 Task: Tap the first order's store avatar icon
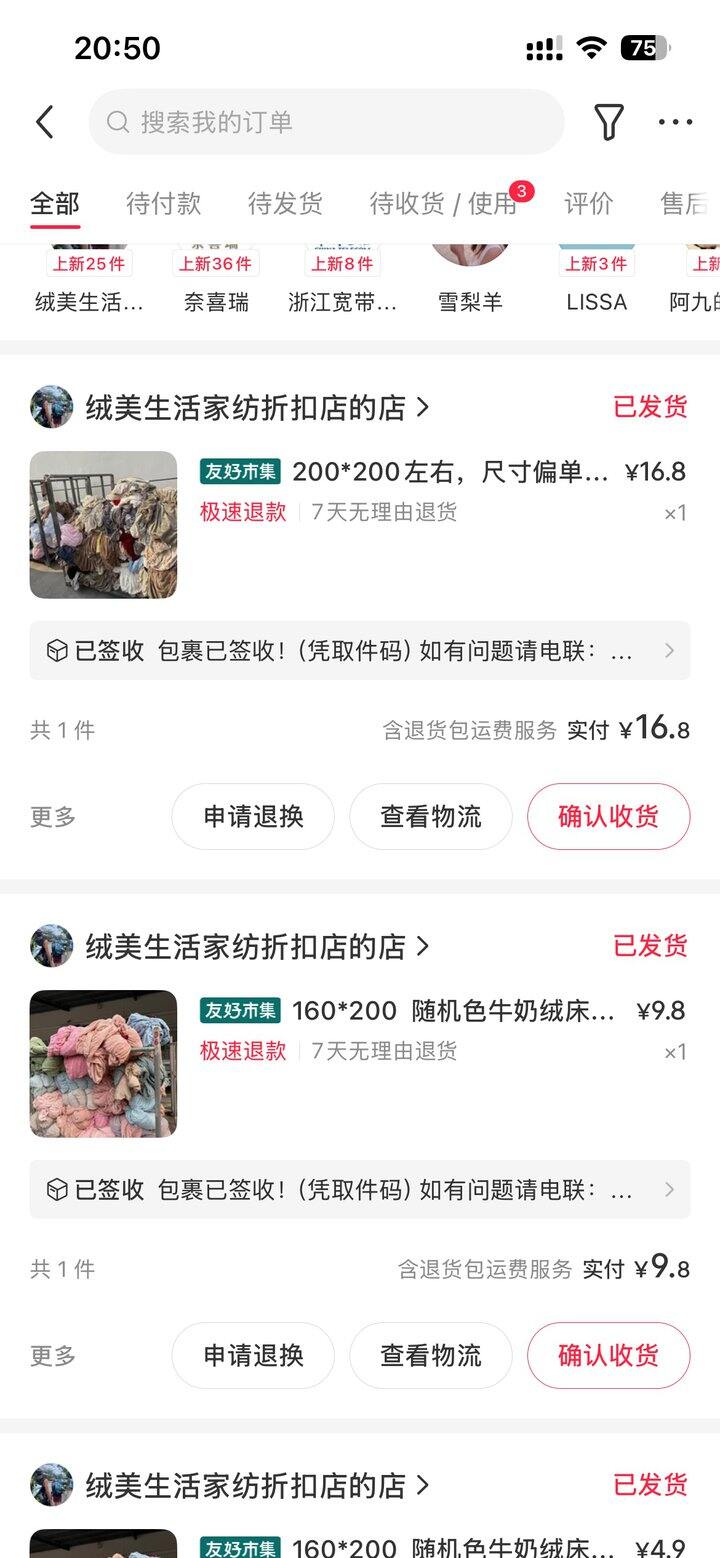pos(51,407)
